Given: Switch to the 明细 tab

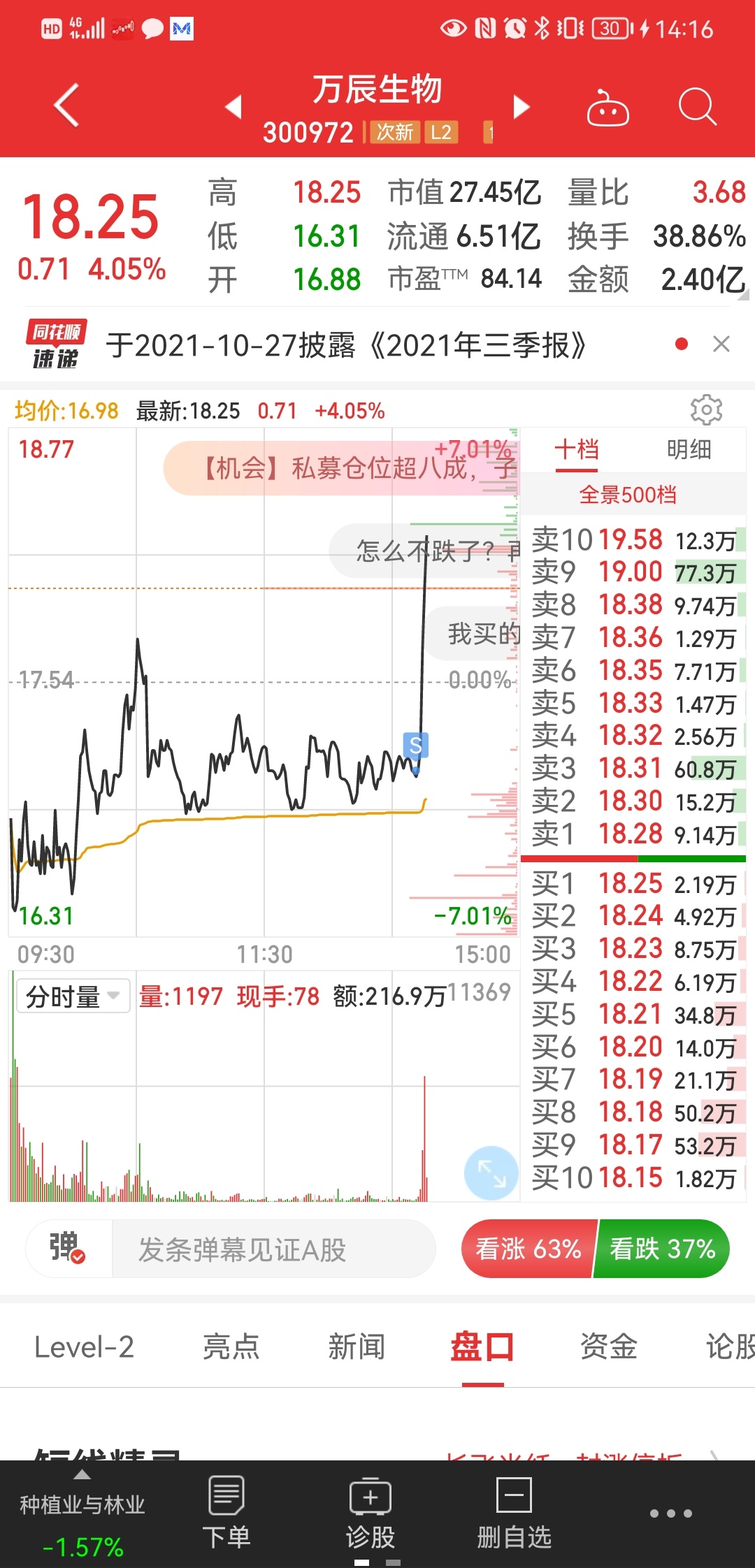Looking at the screenshot, I should point(689,450).
